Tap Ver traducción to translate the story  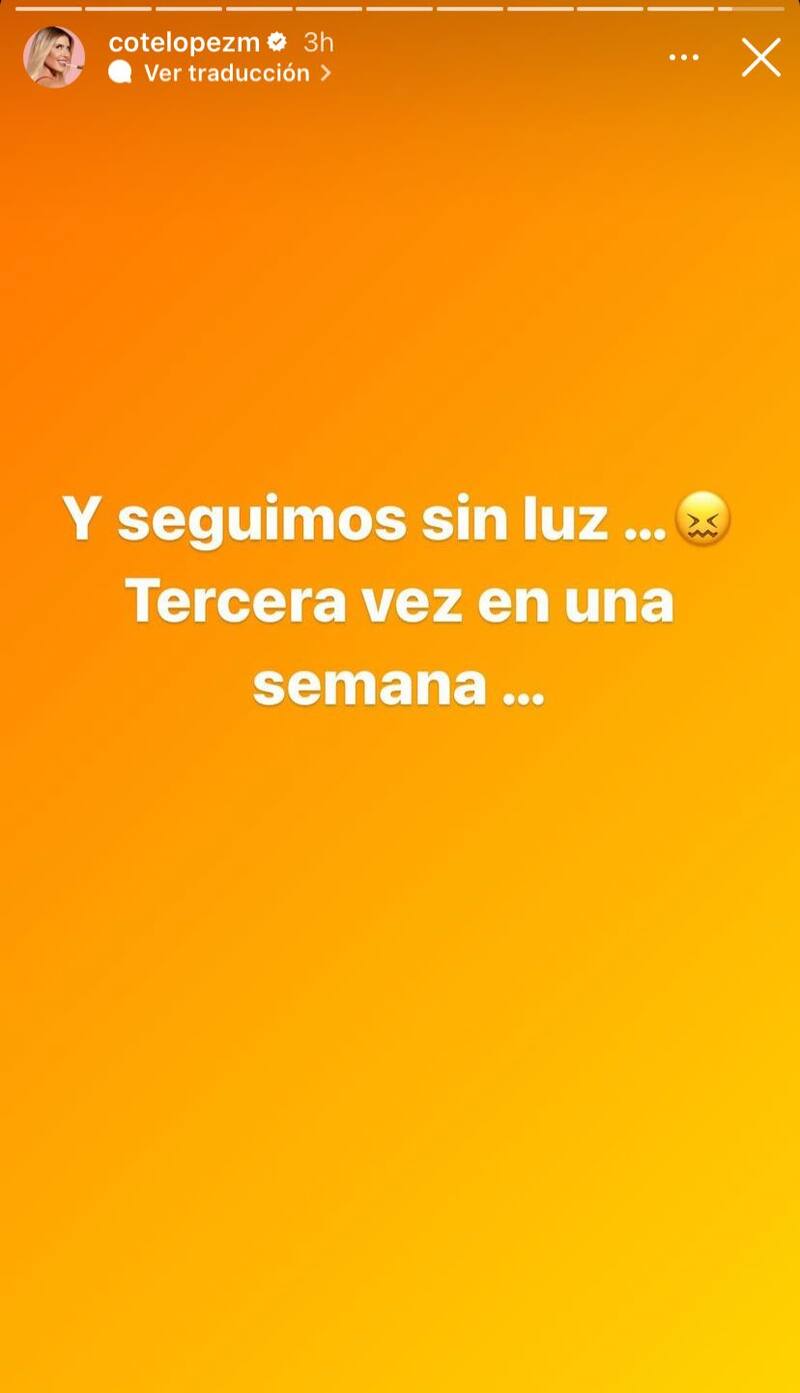[x=226, y=73]
